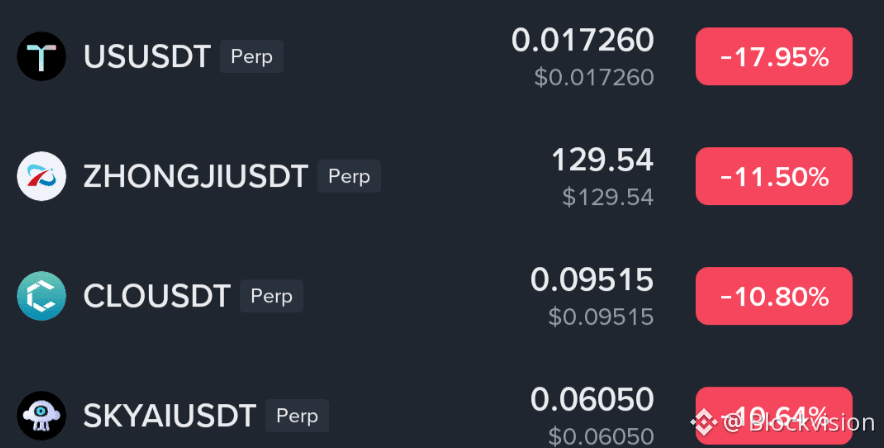Screen dimensions: 884x448
Task: View the SKYAIUSDT Perp market
Action: [x=442, y=416]
